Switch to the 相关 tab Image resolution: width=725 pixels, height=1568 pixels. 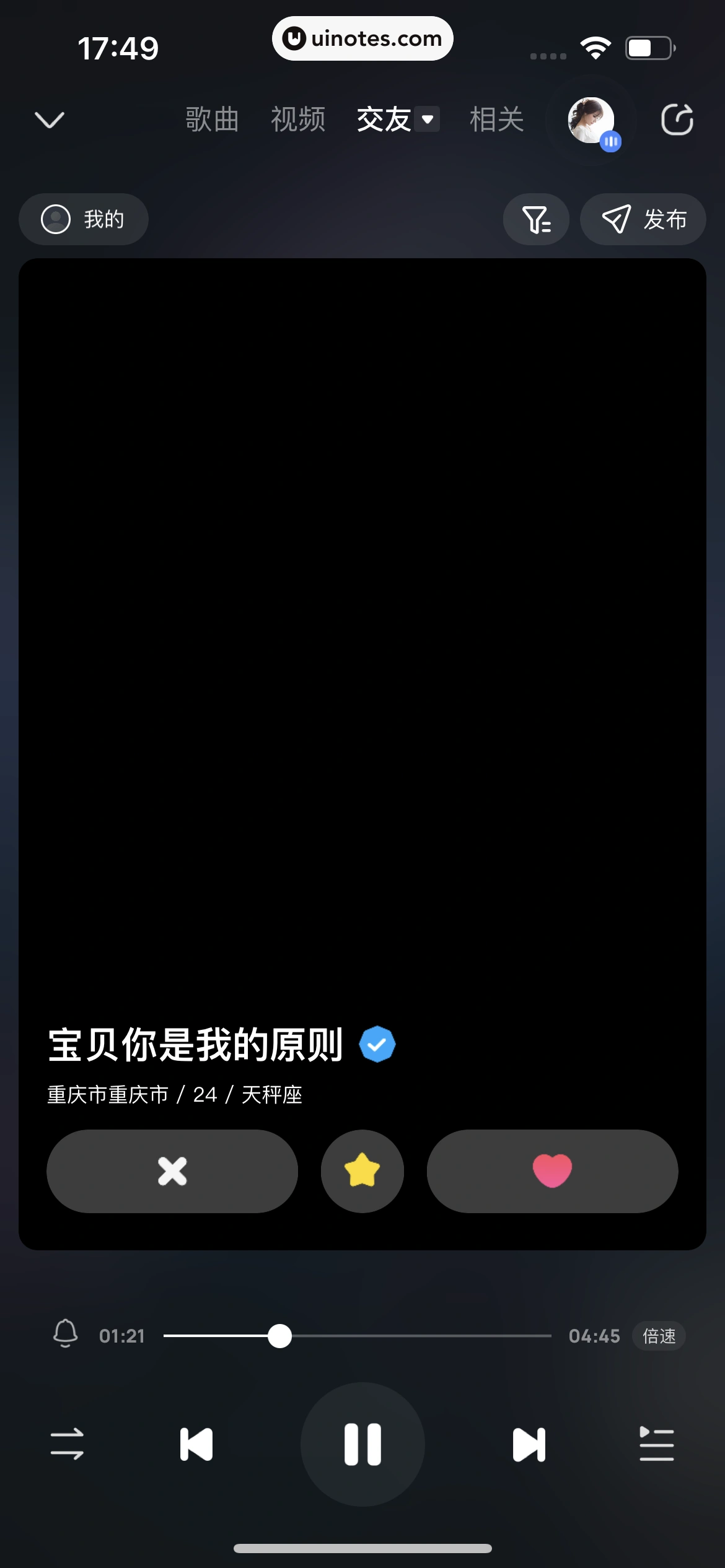pos(496,120)
